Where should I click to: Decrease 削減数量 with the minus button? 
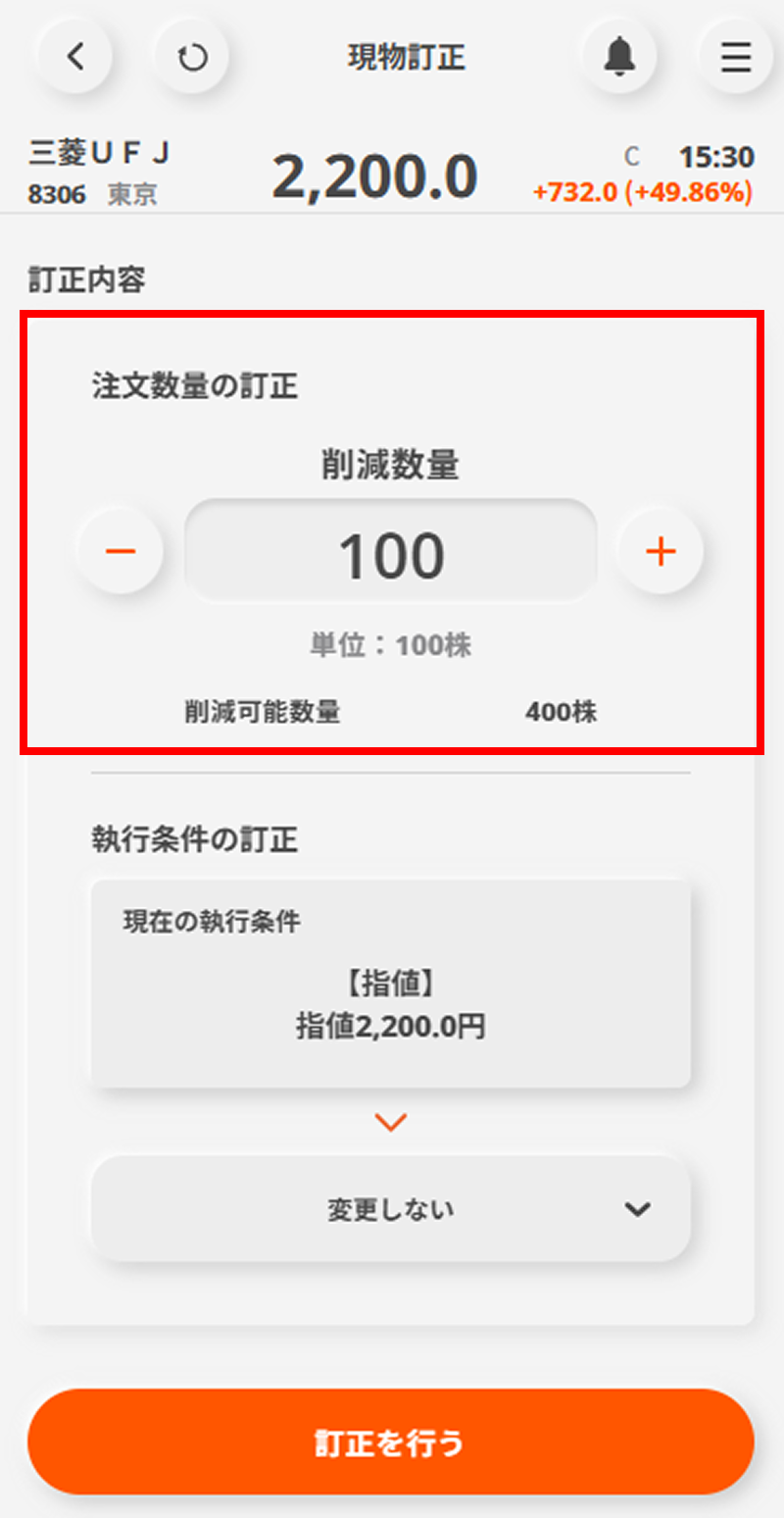(121, 552)
